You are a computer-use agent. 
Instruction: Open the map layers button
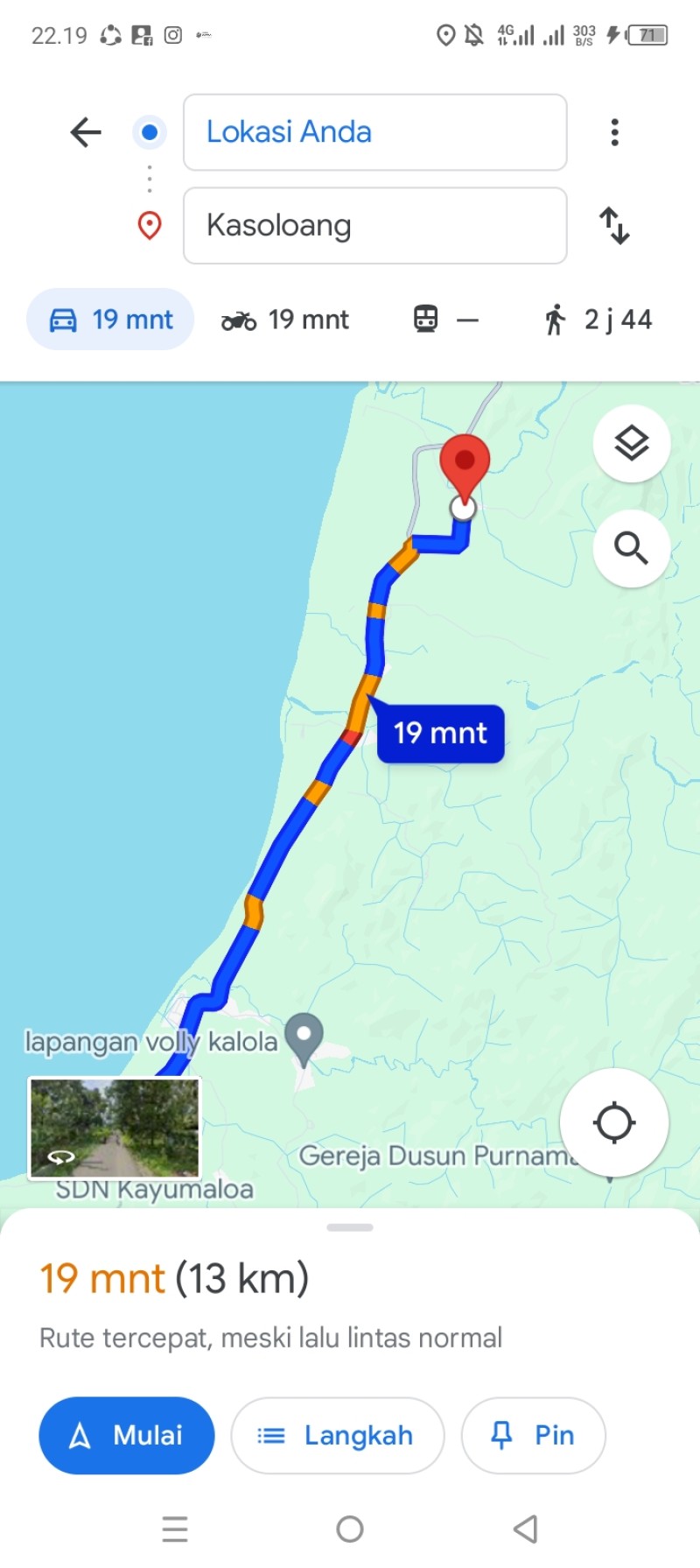pos(632,444)
